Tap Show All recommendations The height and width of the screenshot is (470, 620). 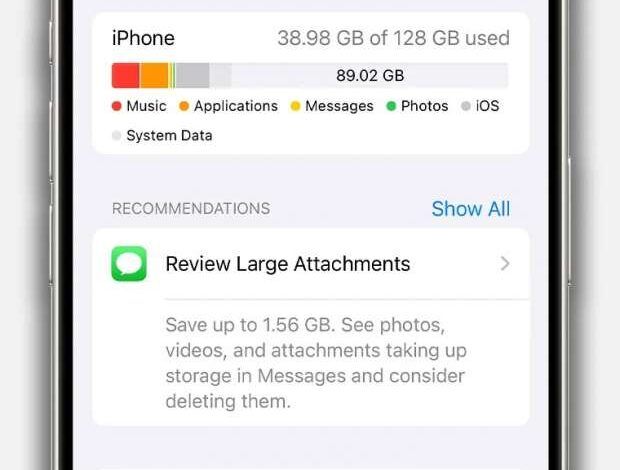click(470, 209)
